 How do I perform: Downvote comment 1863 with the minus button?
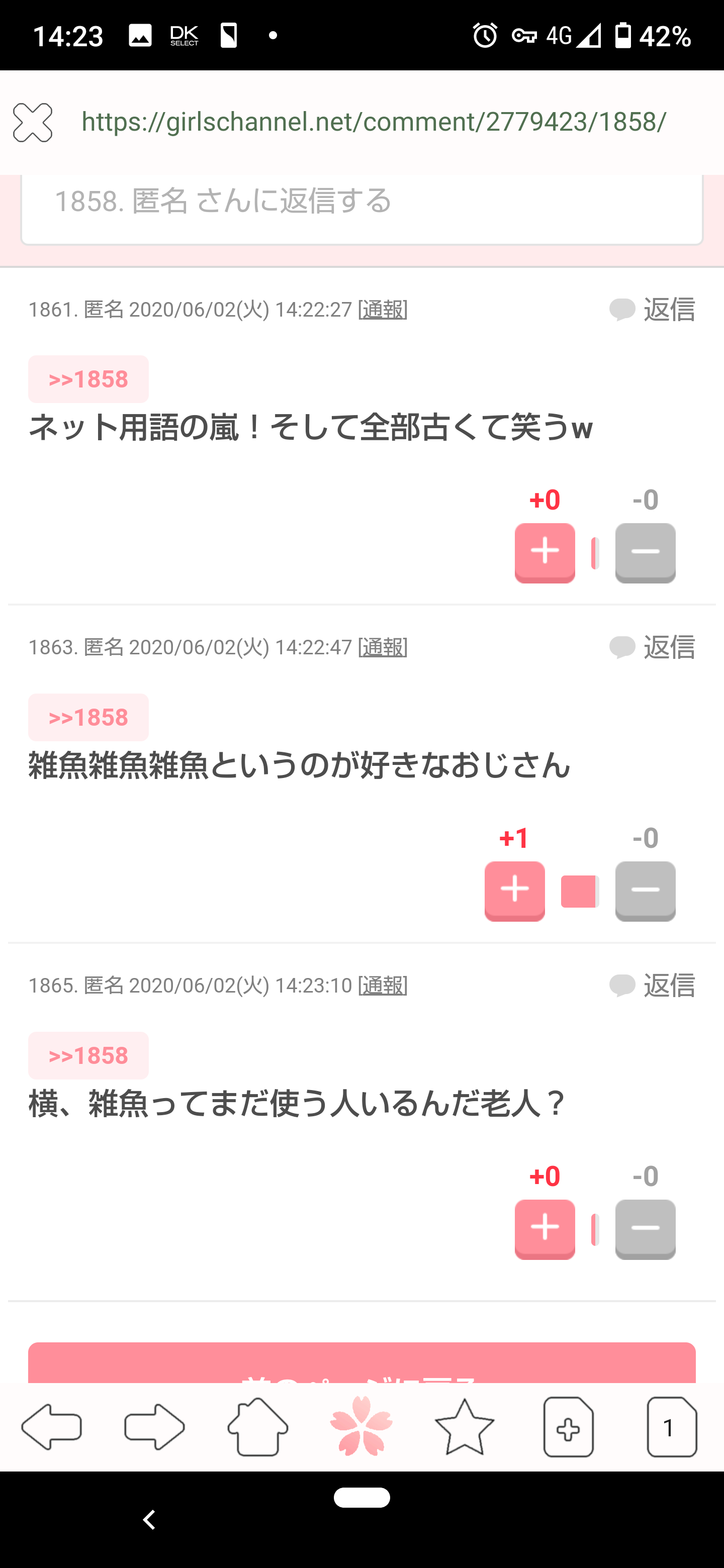pyautogui.click(x=645, y=891)
